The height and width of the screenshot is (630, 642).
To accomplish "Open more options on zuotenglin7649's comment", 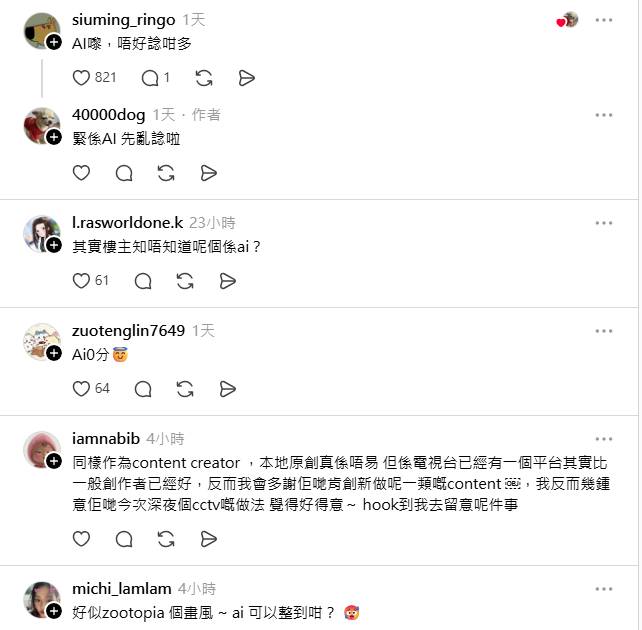I will (x=603, y=331).
